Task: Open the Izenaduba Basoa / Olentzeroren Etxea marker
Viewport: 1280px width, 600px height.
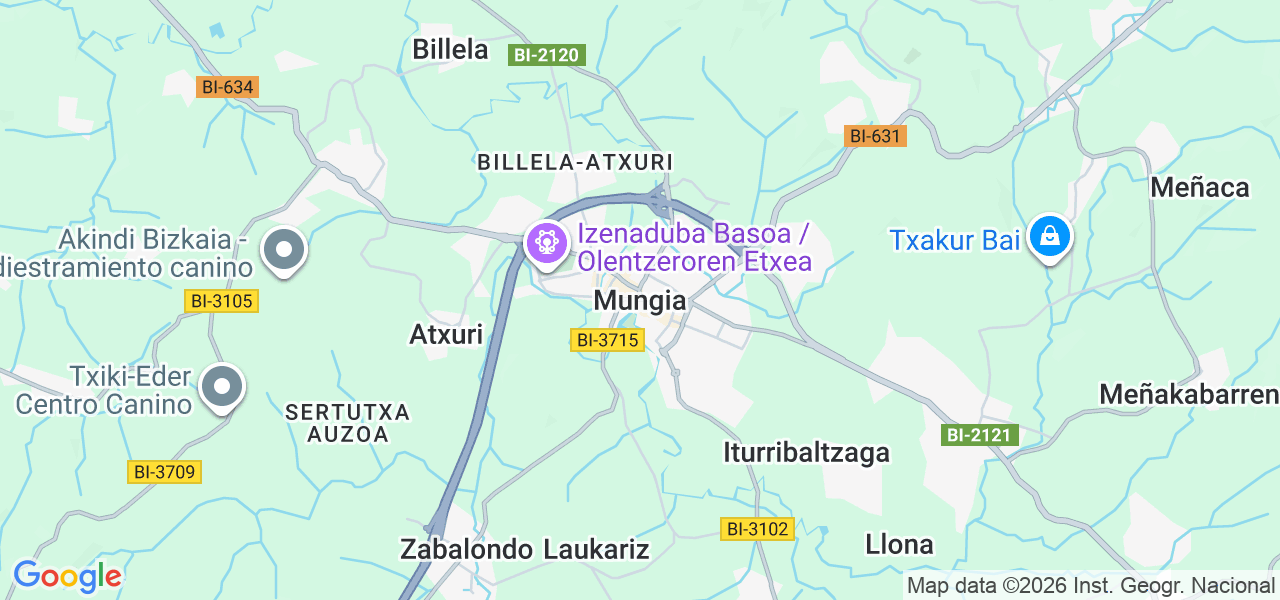Action: pos(546,243)
